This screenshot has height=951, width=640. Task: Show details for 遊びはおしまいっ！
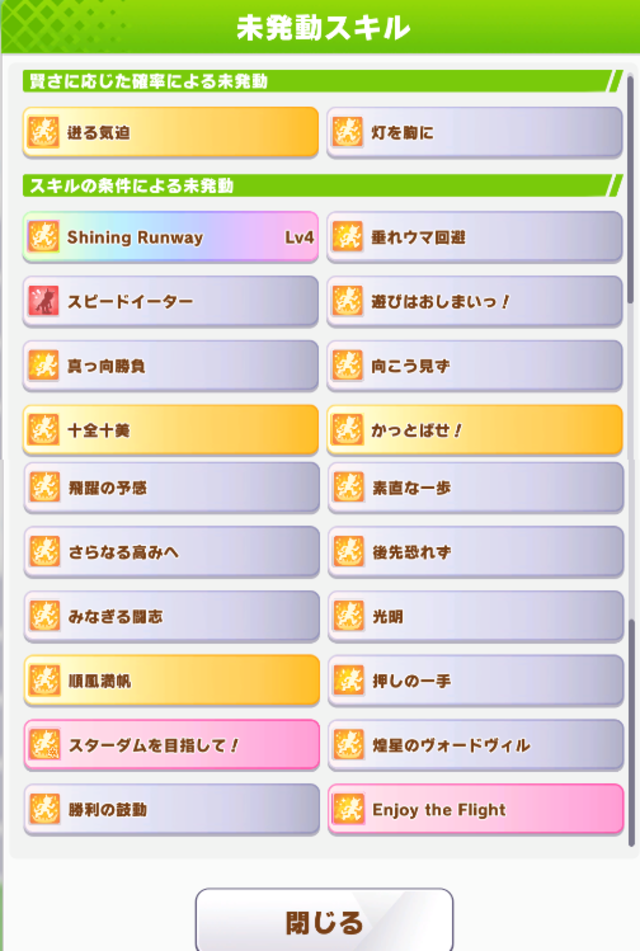(475, 301)
